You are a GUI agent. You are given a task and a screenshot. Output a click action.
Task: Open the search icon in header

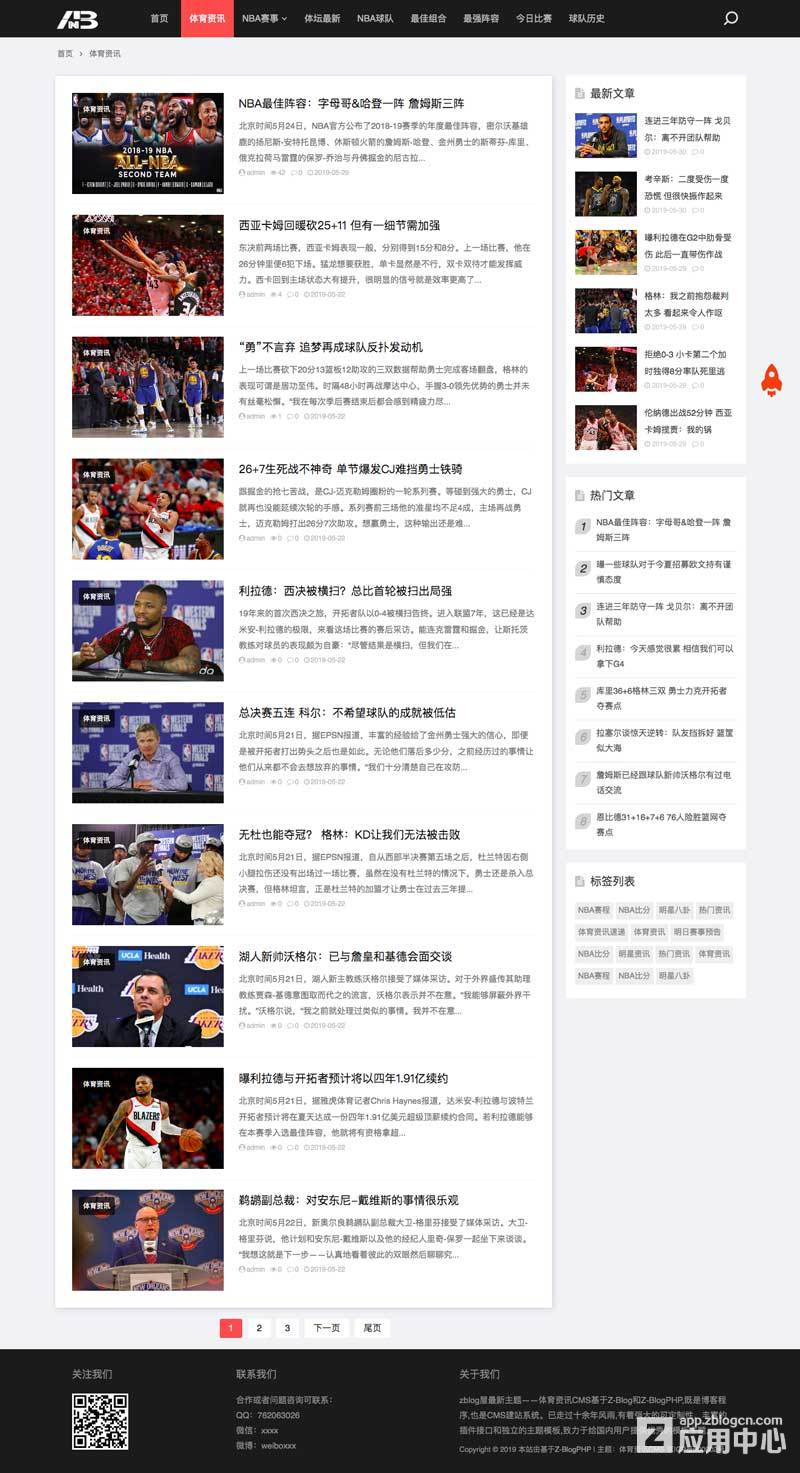coord(731,18)
